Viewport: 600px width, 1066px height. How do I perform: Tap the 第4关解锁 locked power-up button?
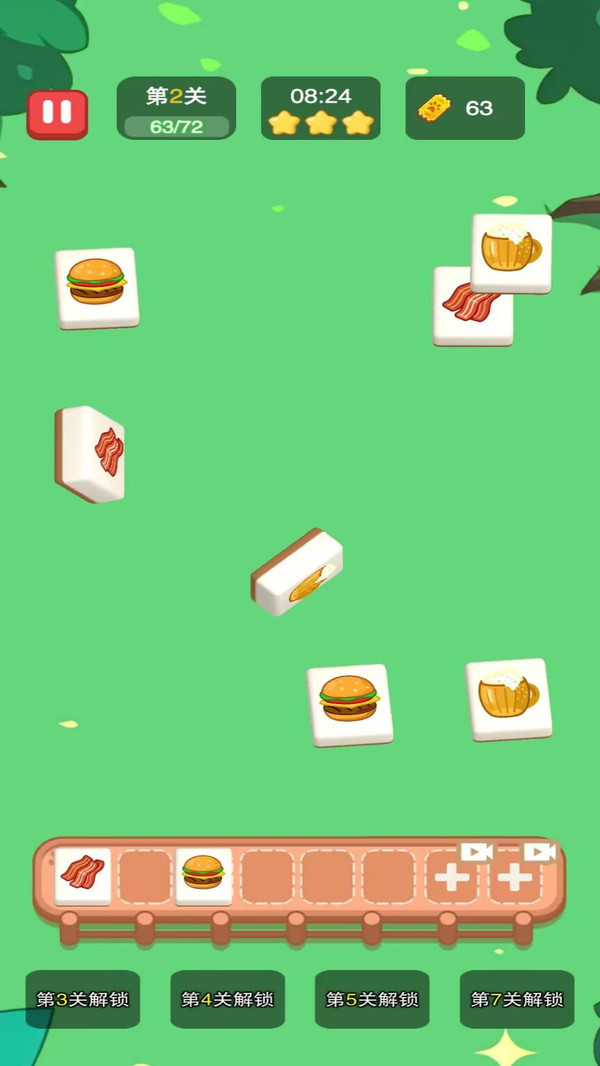tap(228, 999)
